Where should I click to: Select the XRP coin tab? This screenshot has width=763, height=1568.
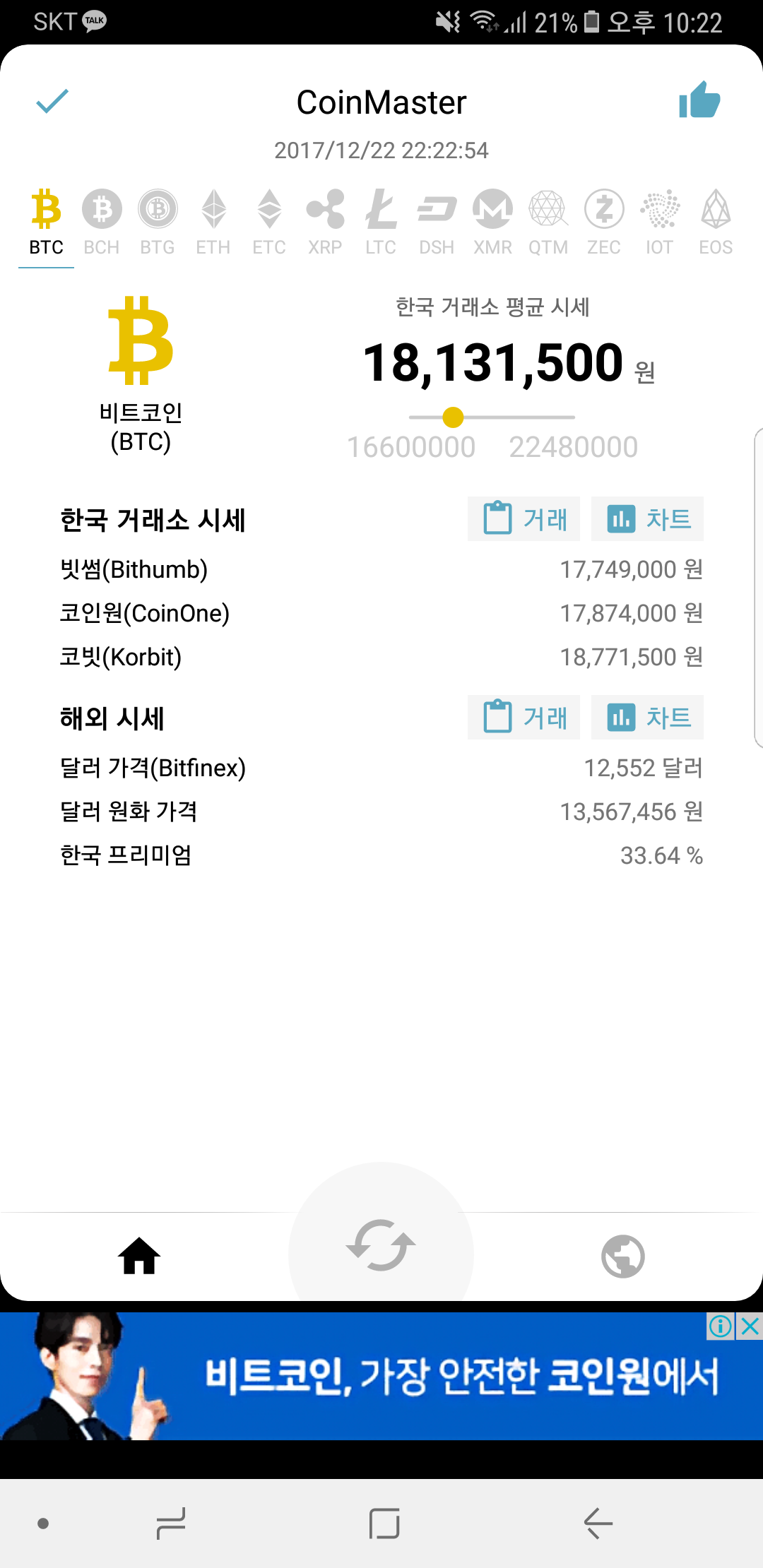point(325,219)
